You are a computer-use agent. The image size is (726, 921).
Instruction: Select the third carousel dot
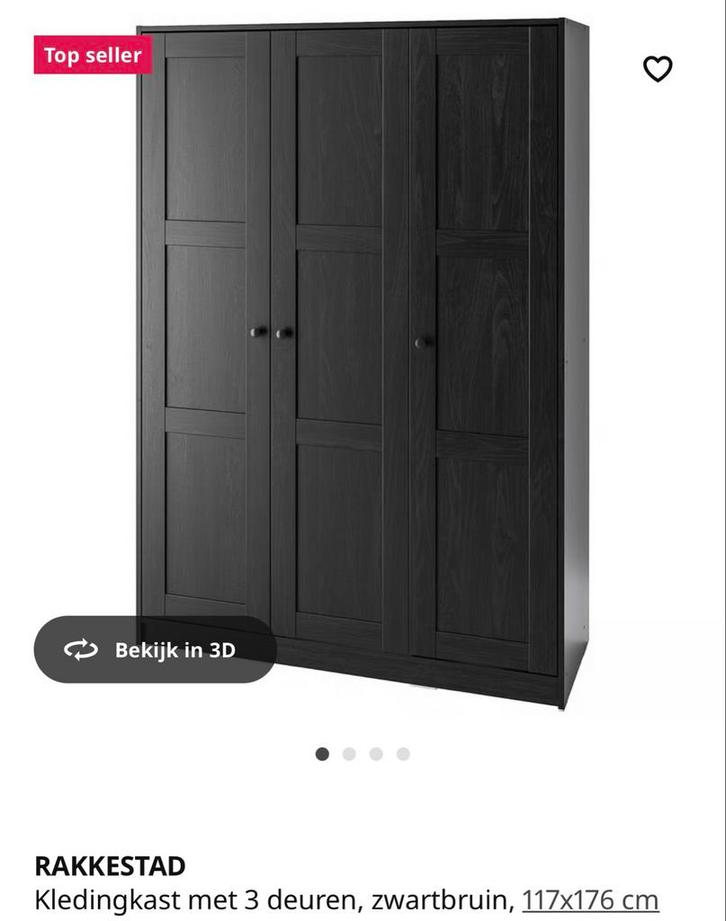point(376,754)
